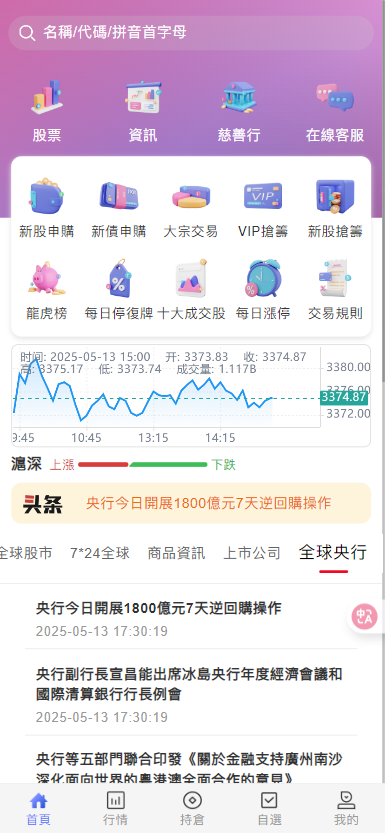
Task: Open 新股申購
Action: pos(47,208)
